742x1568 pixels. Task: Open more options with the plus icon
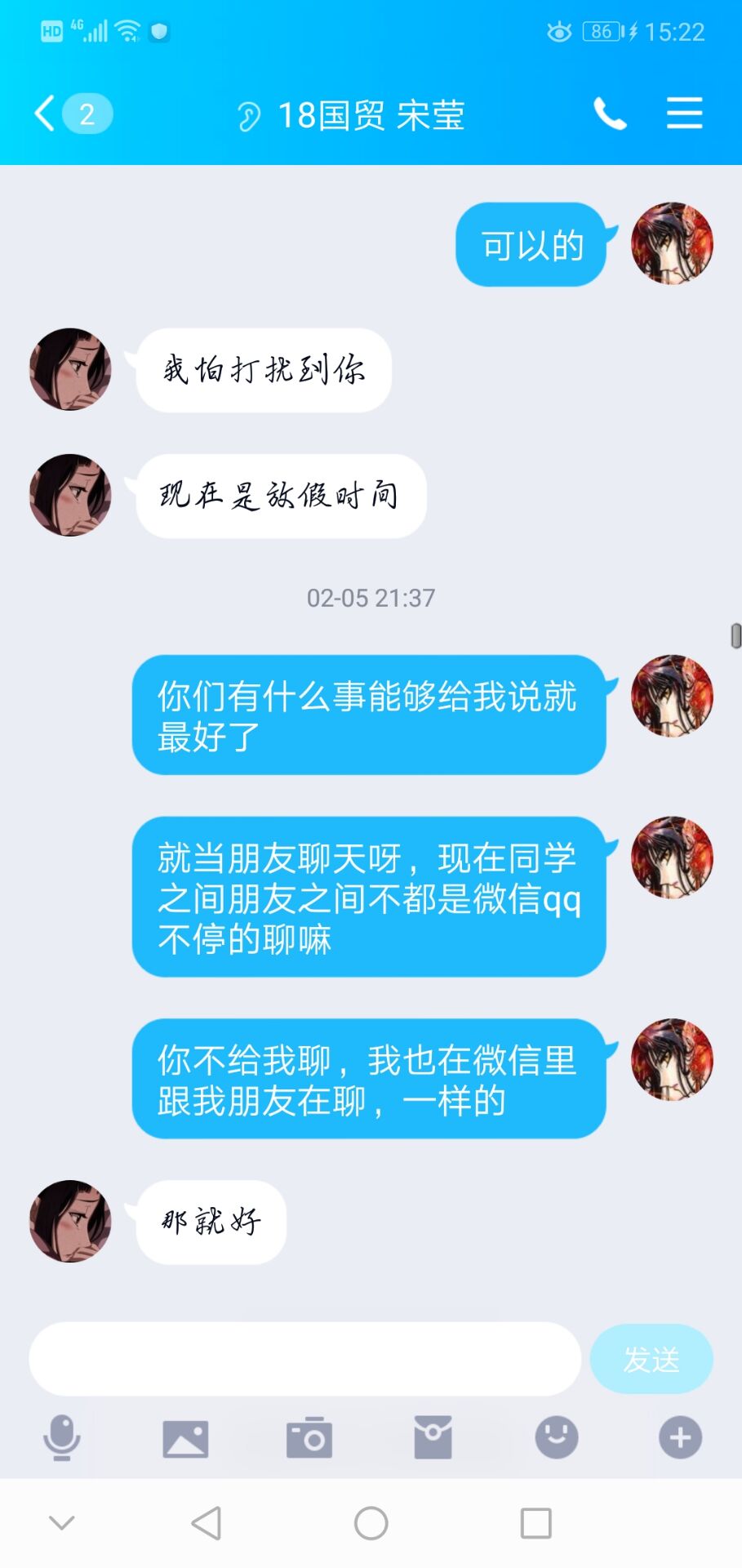click(680, 1438)
